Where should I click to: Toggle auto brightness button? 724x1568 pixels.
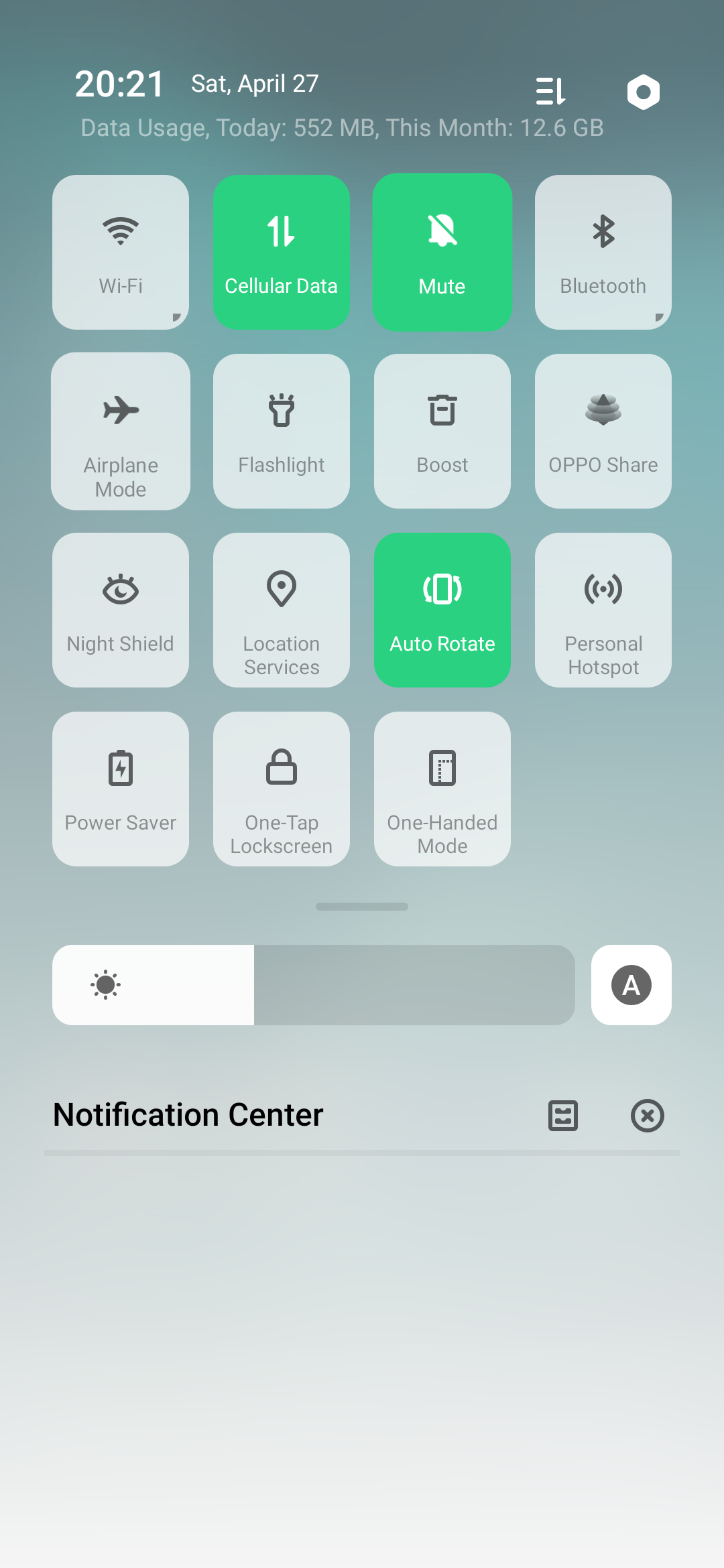click(x=631, y=985)
